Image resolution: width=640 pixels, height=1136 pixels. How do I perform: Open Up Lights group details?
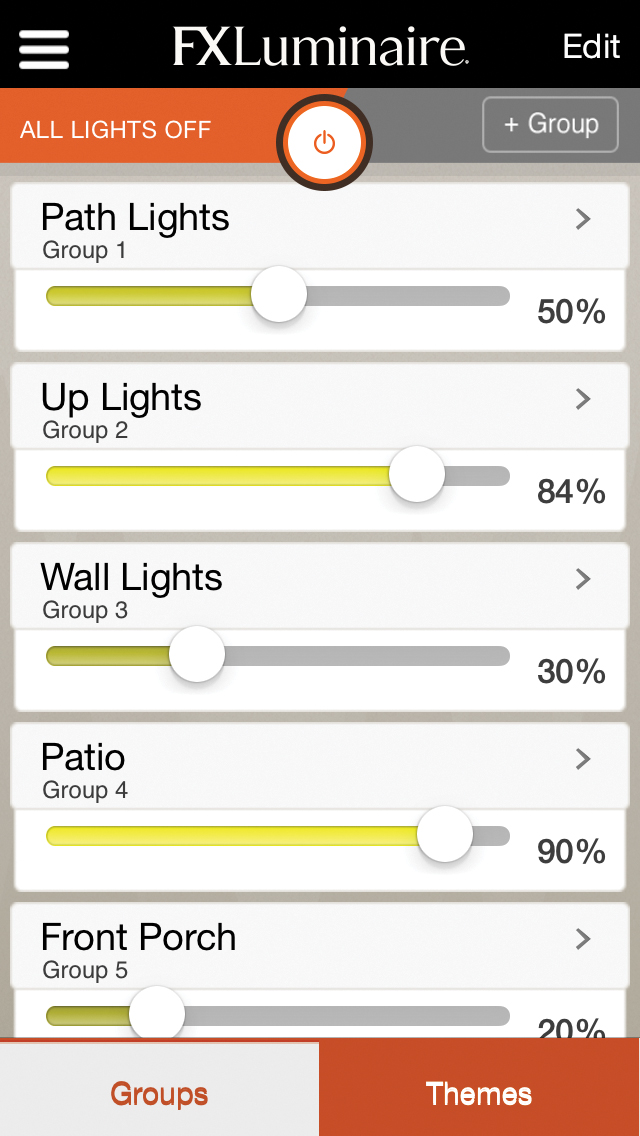tap(320, 406)
